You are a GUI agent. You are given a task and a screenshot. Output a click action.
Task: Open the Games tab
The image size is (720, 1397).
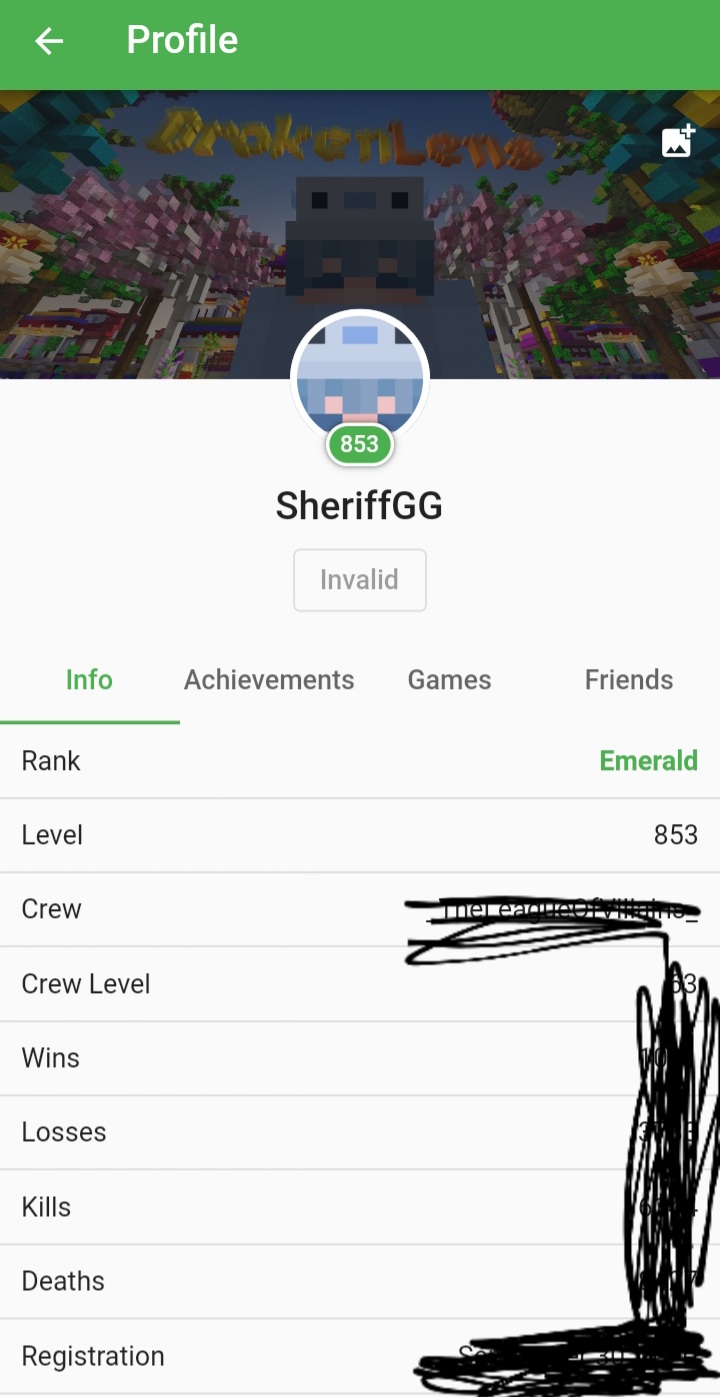[449, 680]
